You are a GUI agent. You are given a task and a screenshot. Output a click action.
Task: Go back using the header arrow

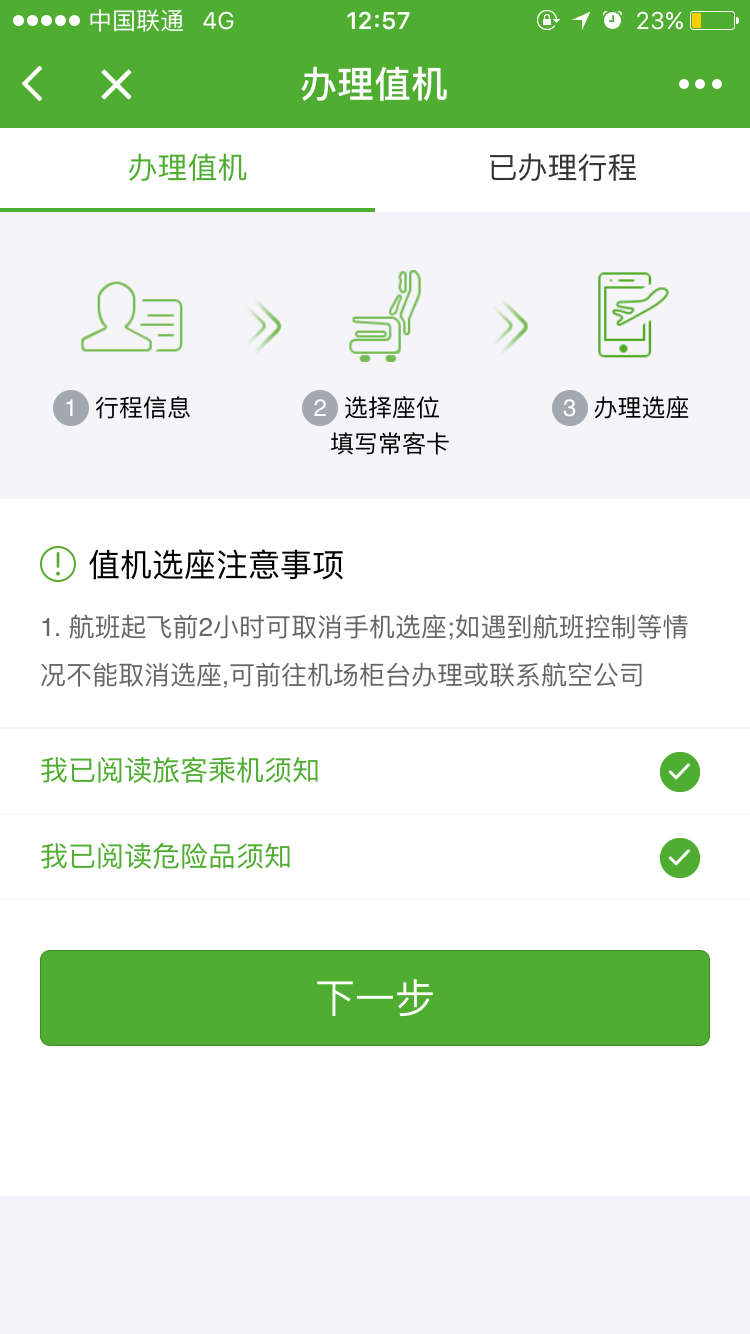click(33, 84)
